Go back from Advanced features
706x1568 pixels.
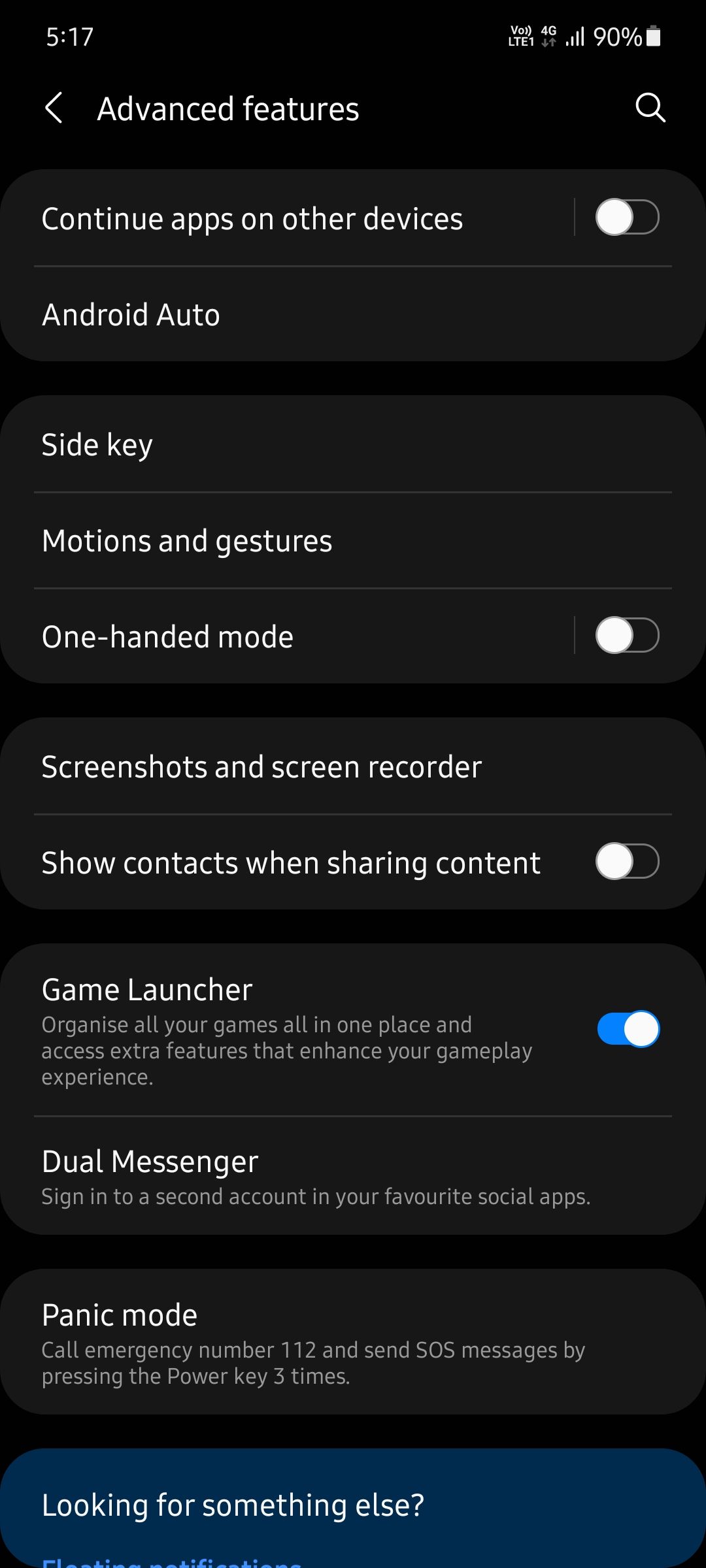click(54, 108)
